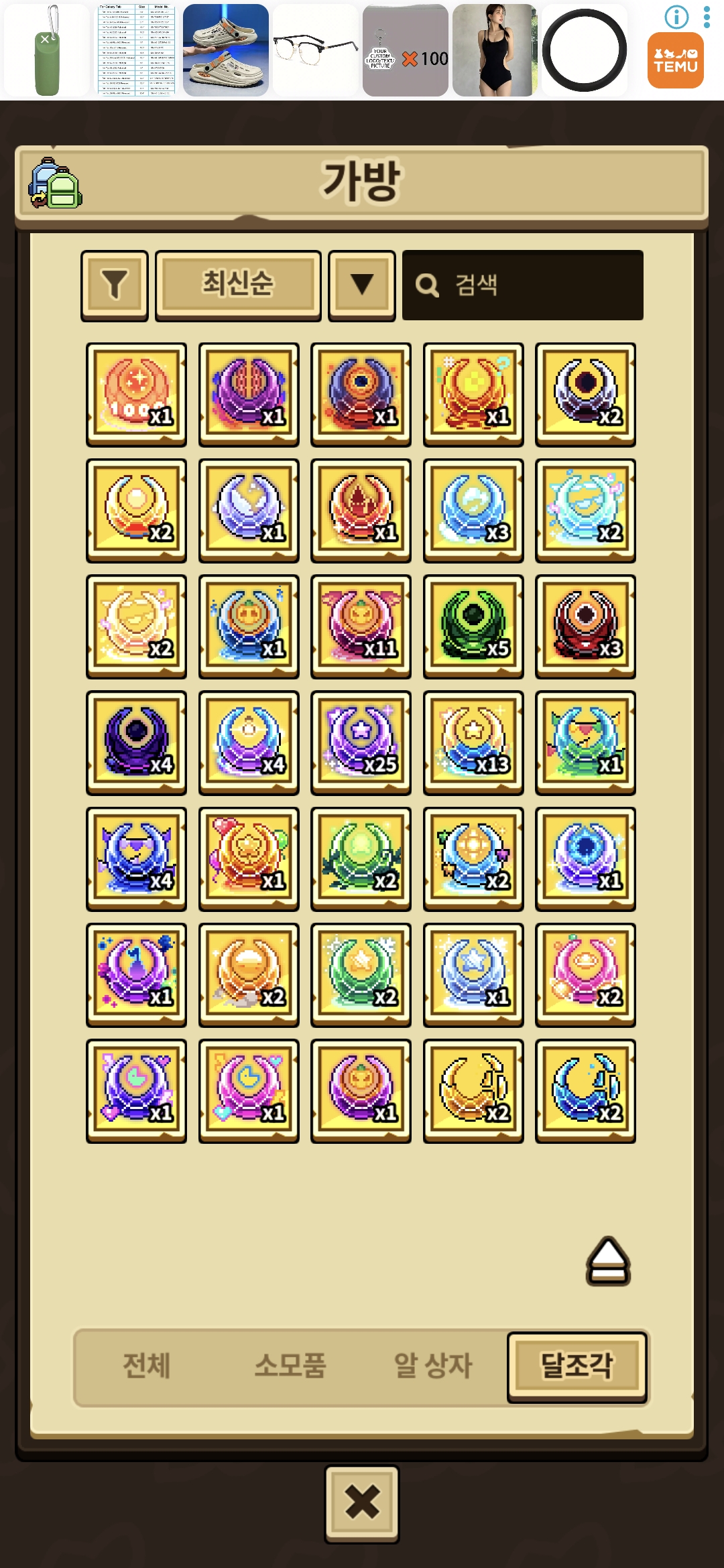
Task: Switch to the 전체 tab
Action: pos(147,1365)
